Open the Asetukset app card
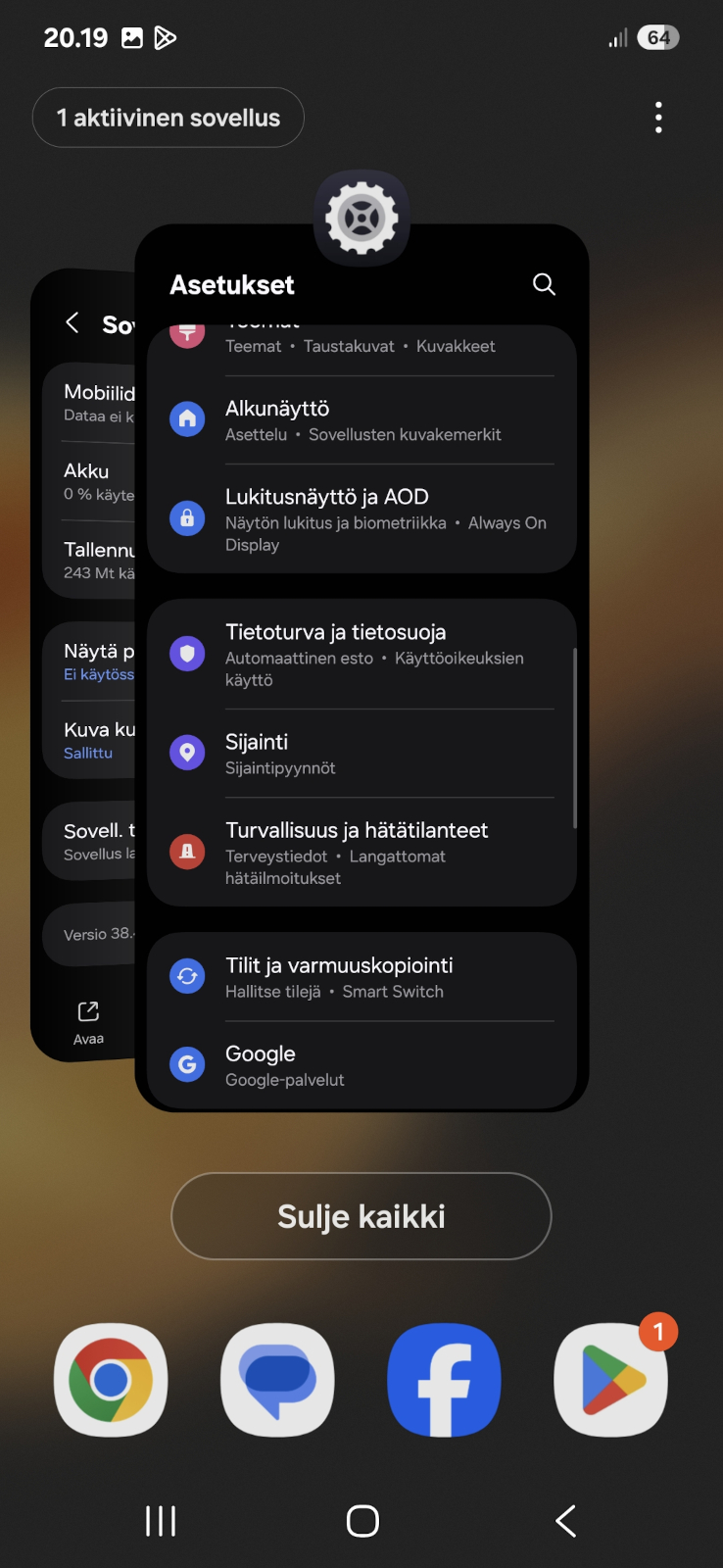The image size is (723, 1568). (361, 668)
